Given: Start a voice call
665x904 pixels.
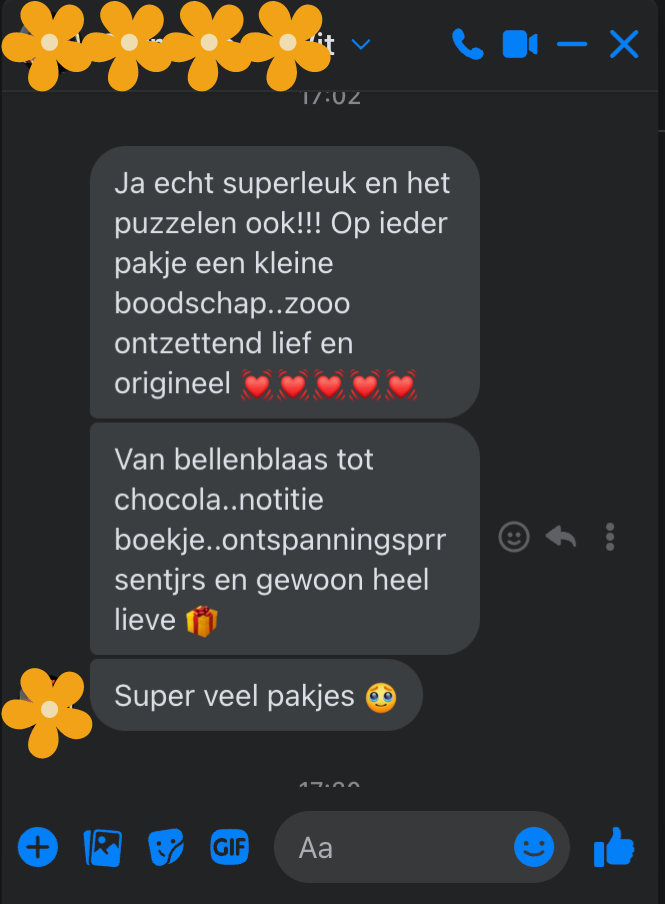Looking at the screenshot, I should 467,44.
